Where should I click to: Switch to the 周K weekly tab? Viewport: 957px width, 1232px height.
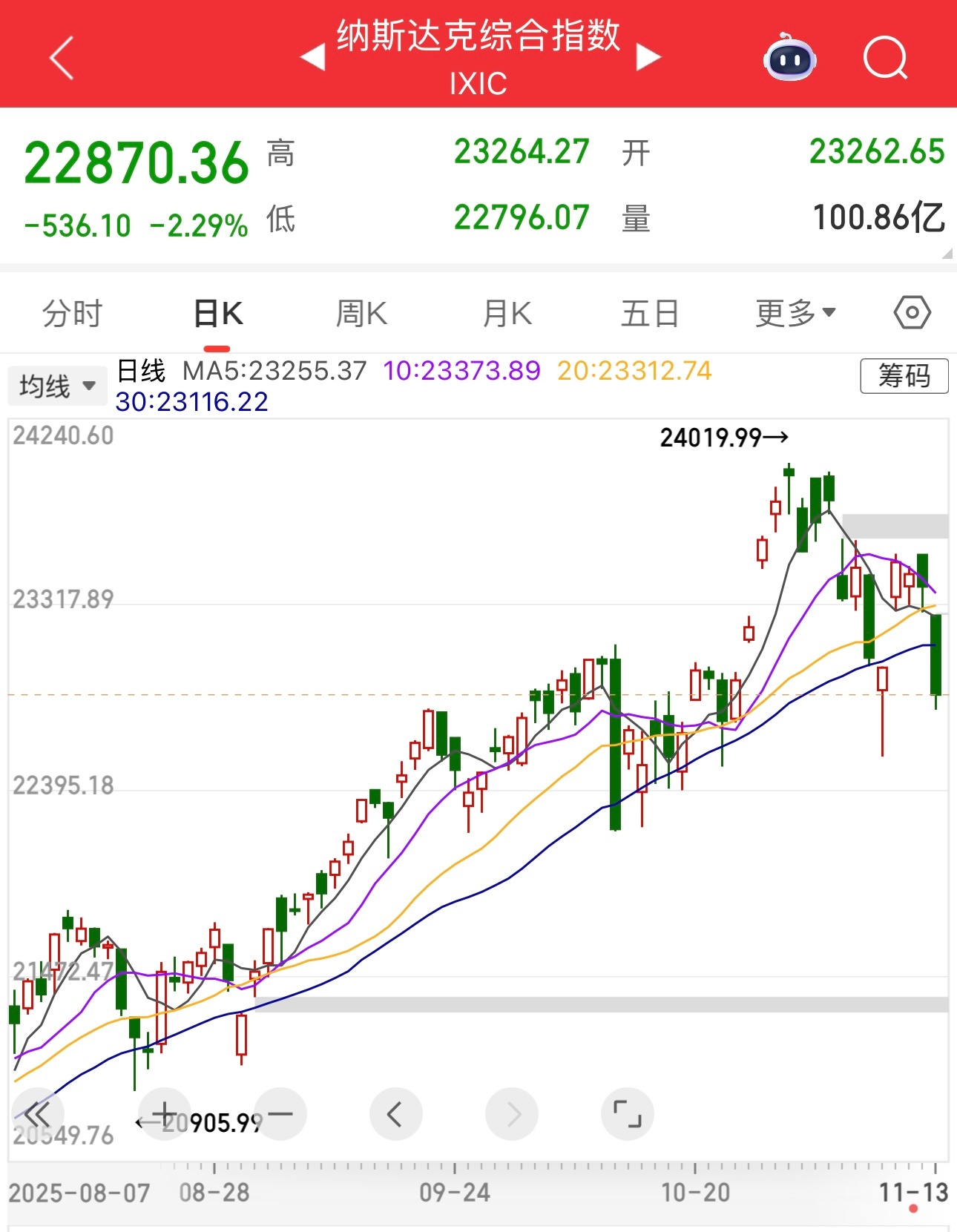click(361, 312)
